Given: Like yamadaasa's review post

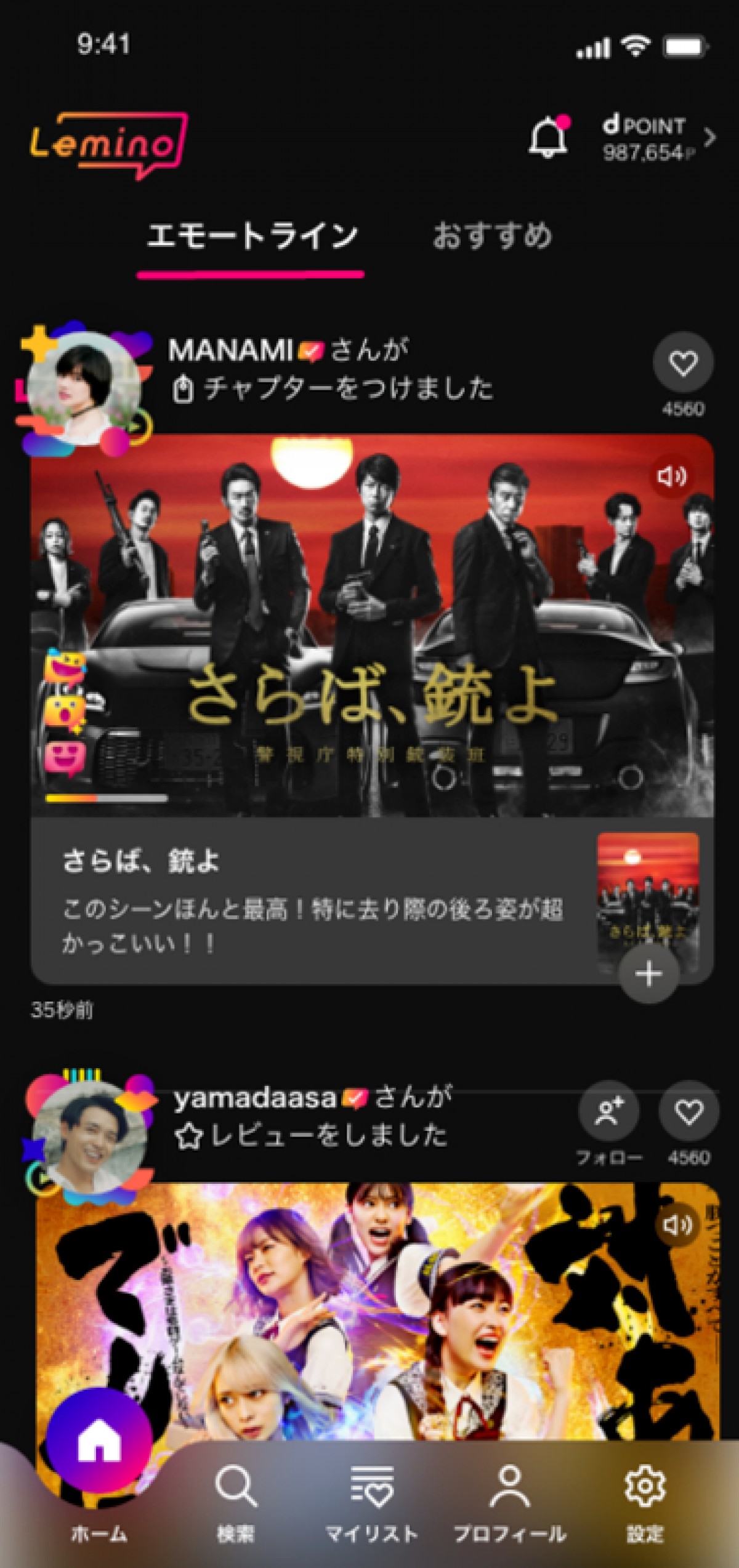Looking at the screenshot, I should 688,1111.
